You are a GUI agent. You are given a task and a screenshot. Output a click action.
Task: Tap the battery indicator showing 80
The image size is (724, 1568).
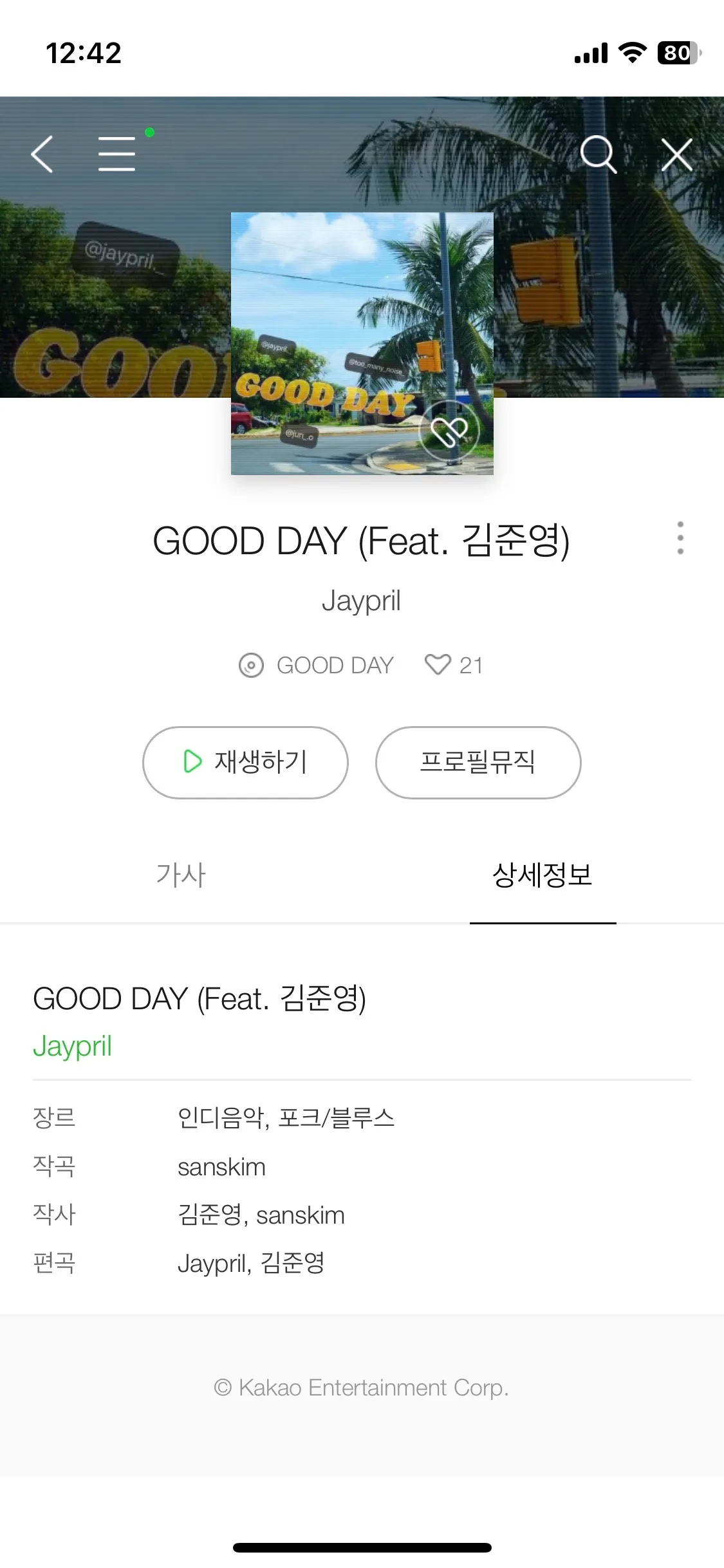click(x=679, y=53)
